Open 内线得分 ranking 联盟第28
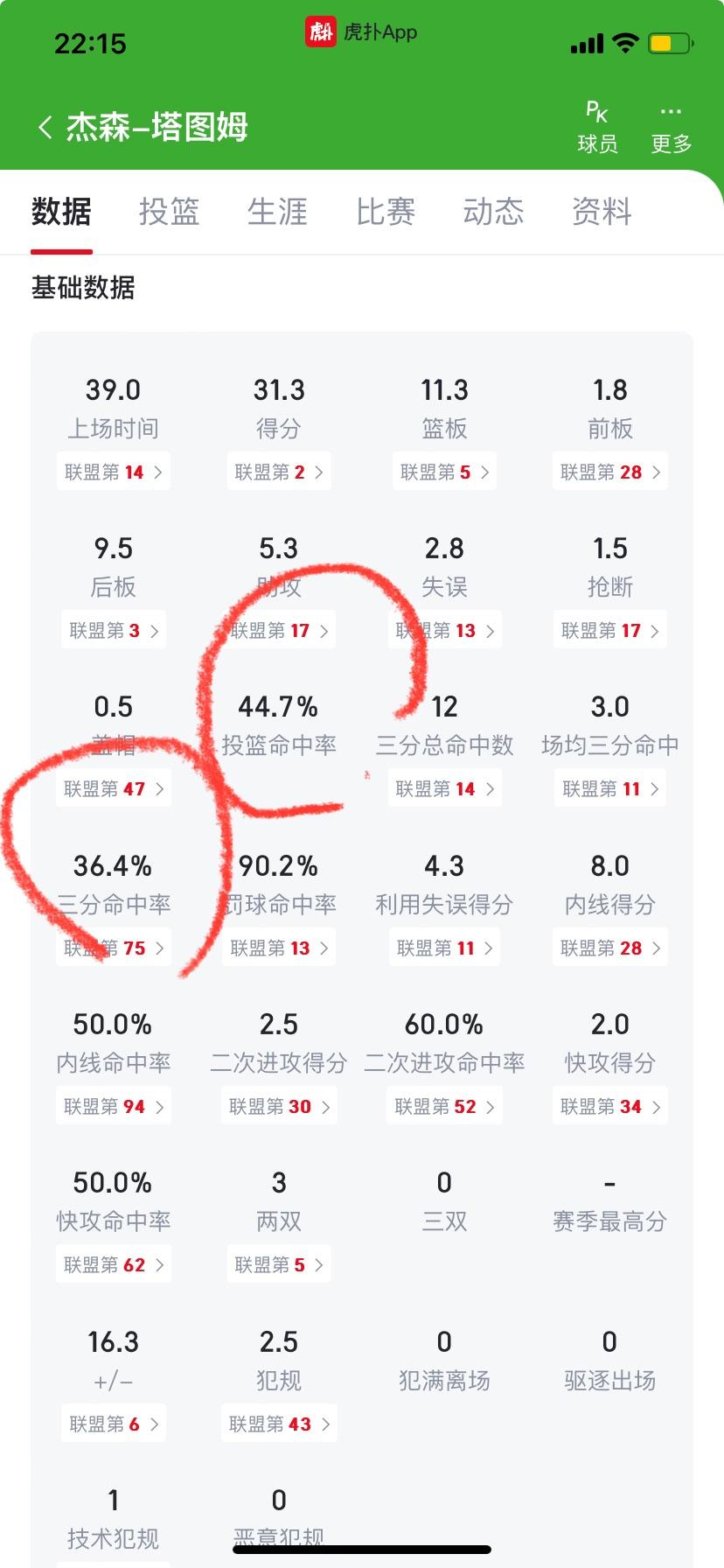724x1568 pixels. tap(610, 948)
